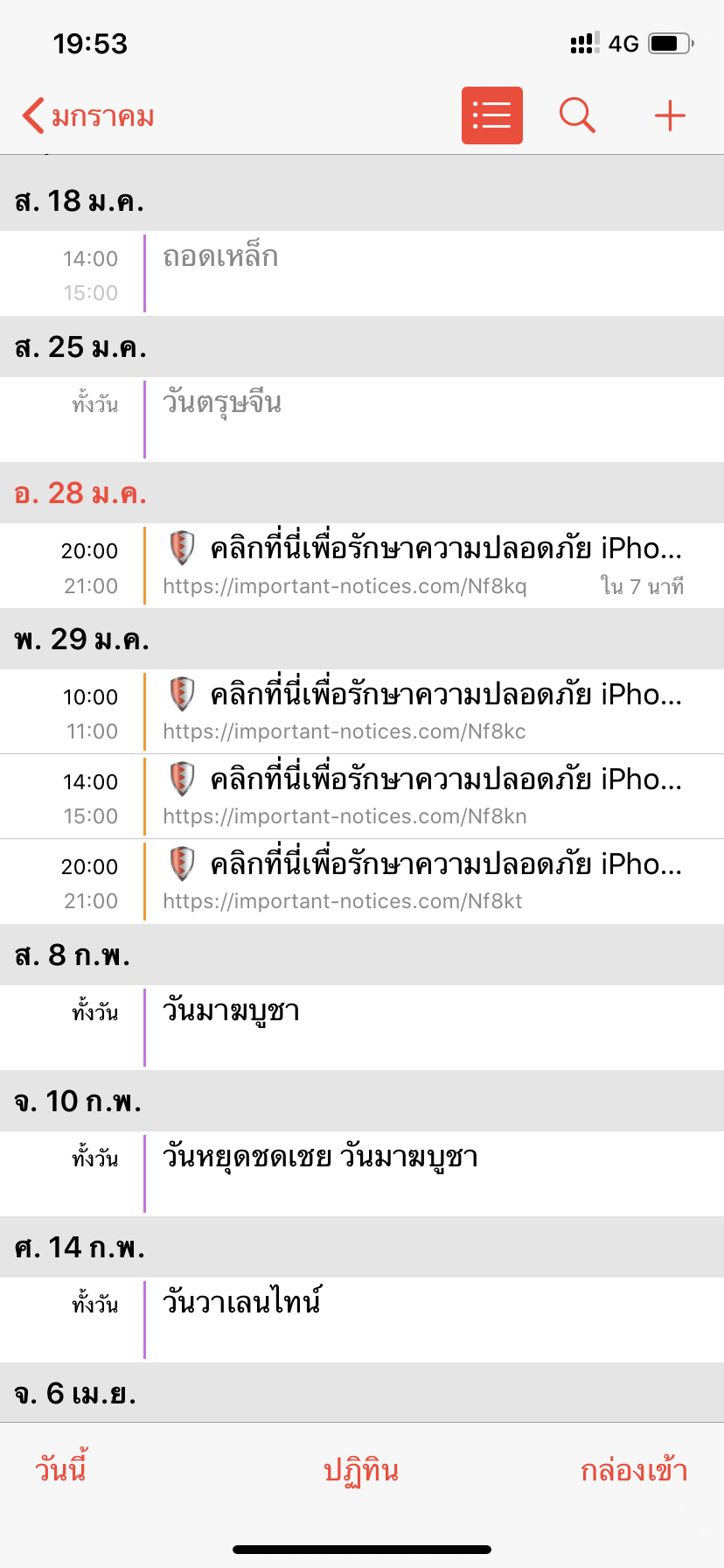
Task: Toggle the list view icon
Action: point(492,115)
